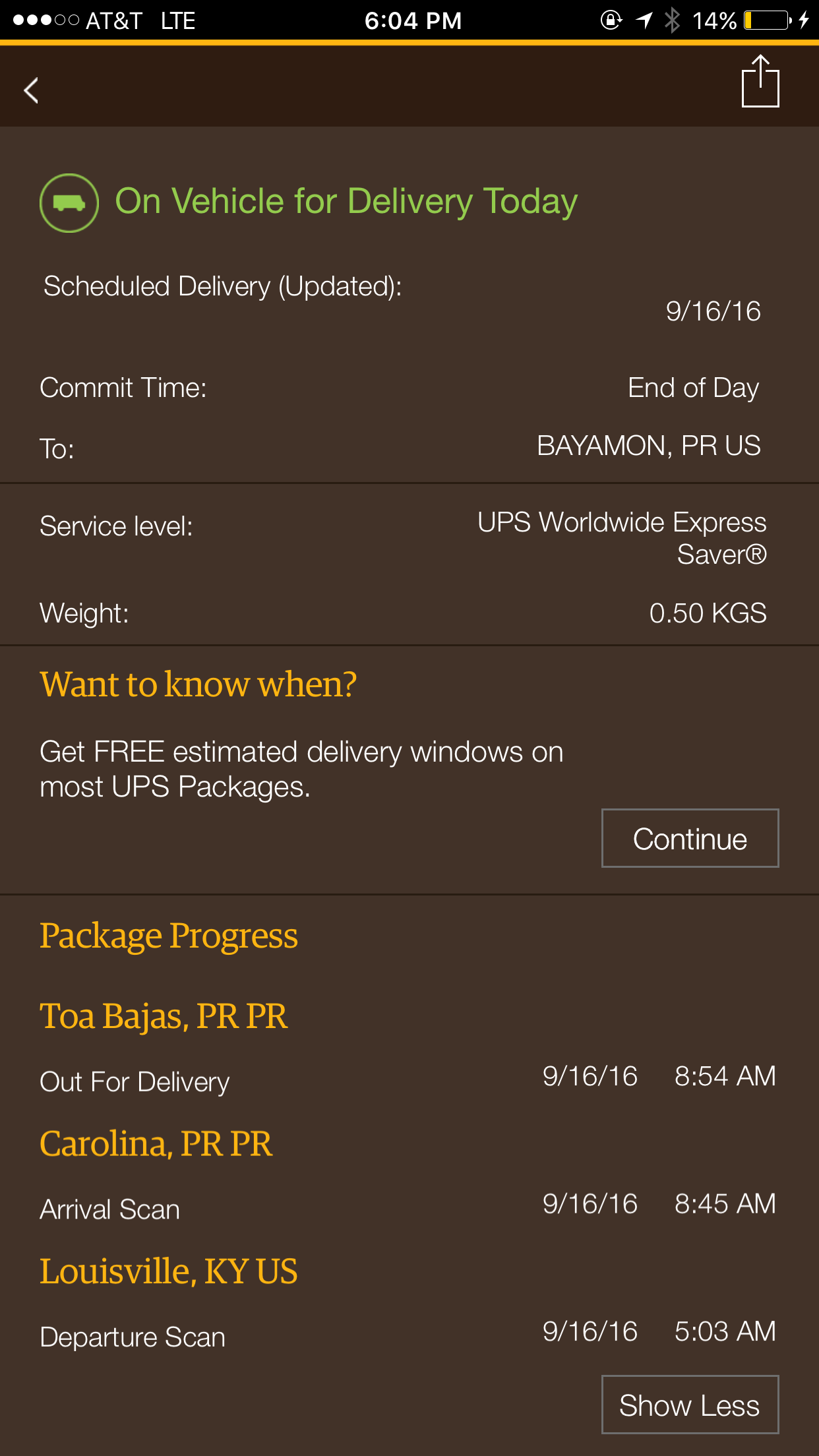Go back using the top-left arrow

click(x=31, y=90)
